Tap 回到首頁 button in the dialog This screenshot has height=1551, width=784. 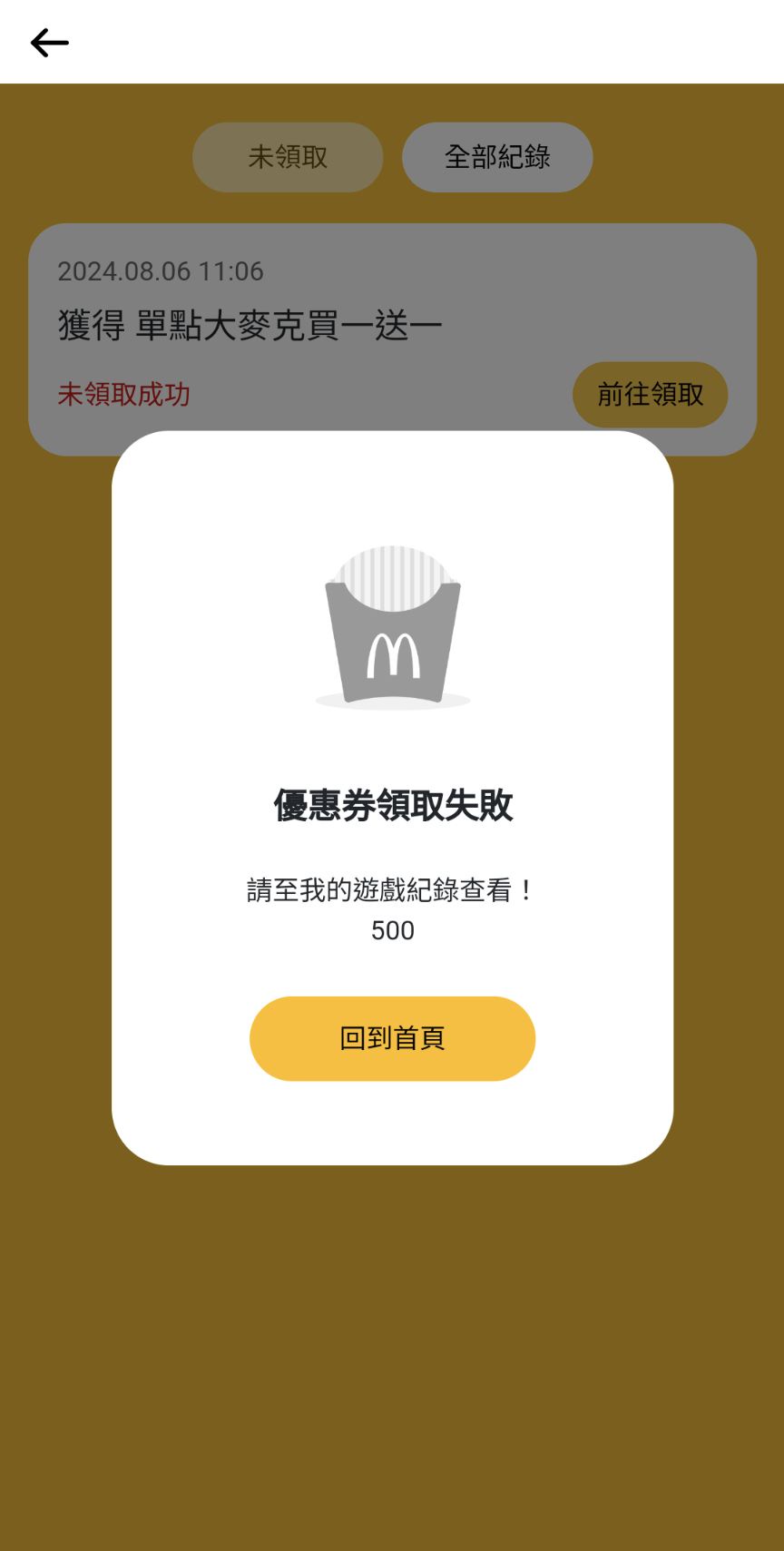392,1038
